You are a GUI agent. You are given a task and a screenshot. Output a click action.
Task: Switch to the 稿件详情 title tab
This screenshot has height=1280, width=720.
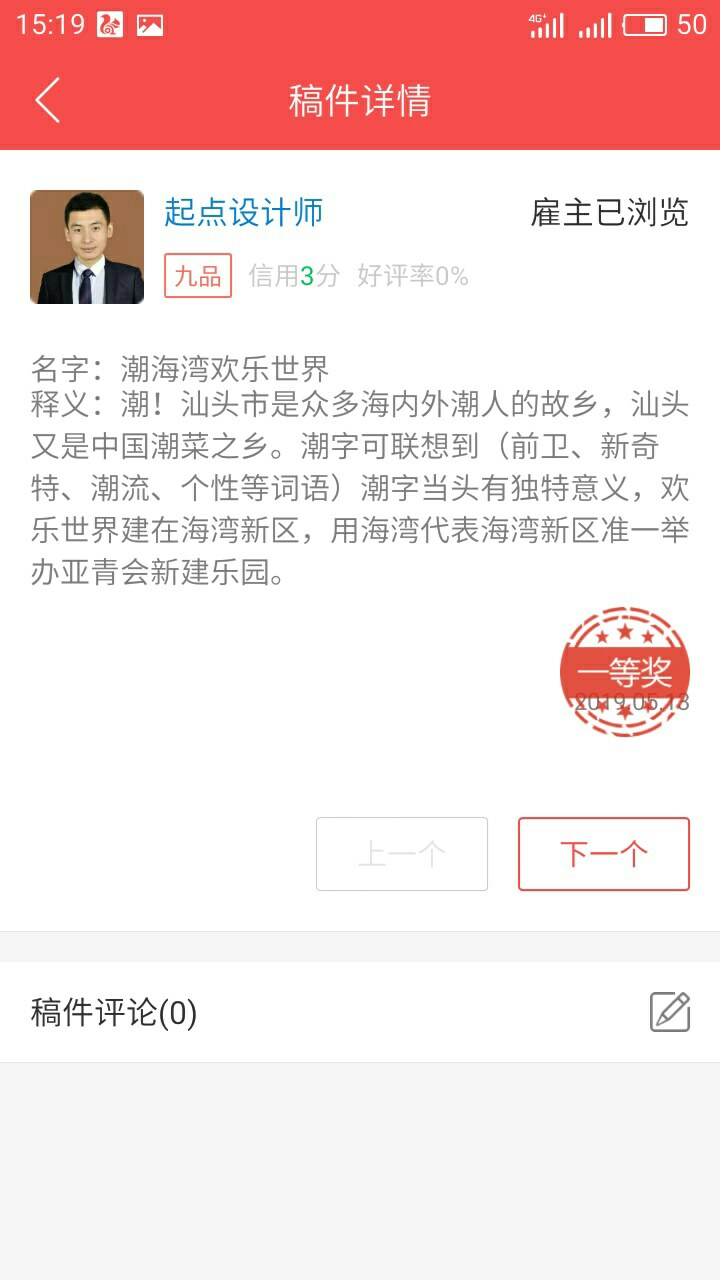click(360, 101)
